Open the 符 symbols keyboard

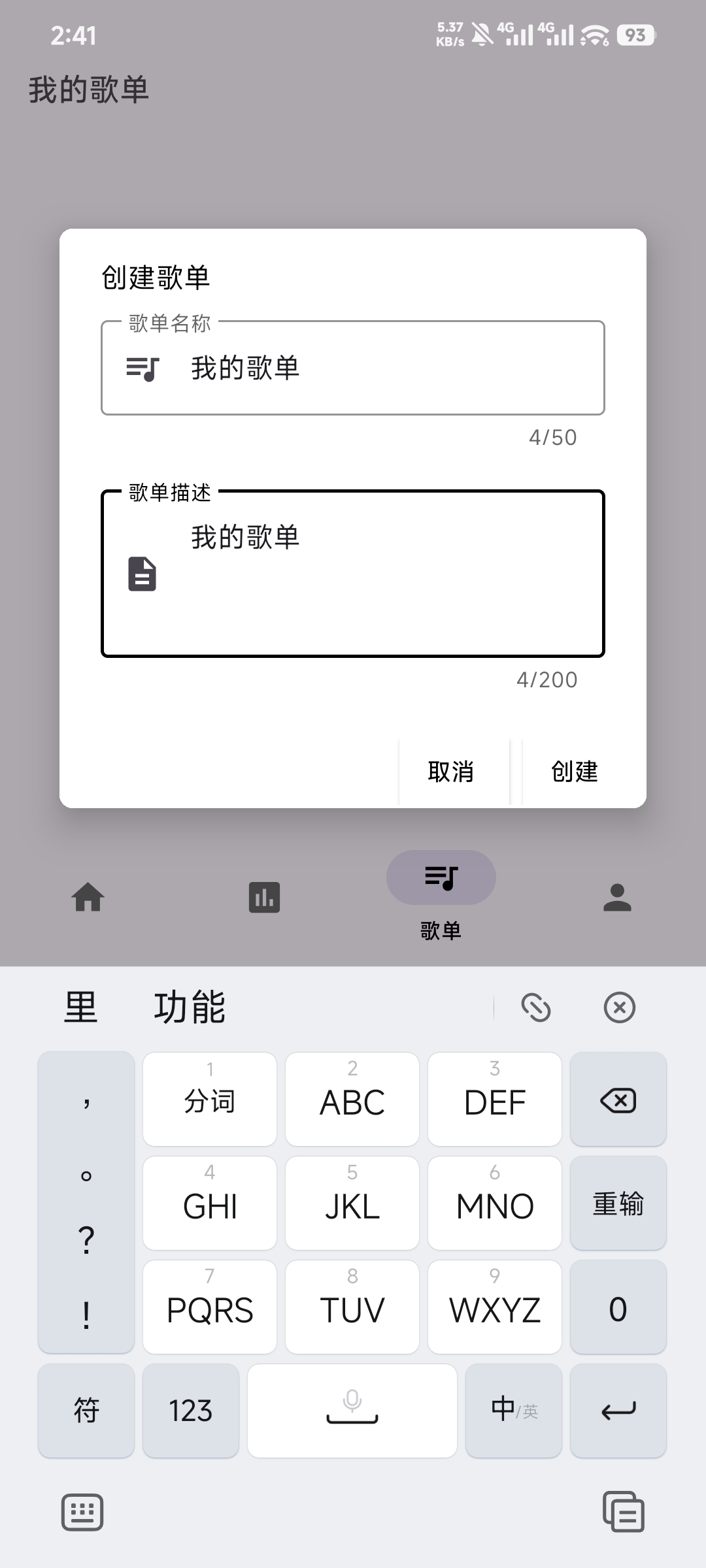coord(86,1411)
